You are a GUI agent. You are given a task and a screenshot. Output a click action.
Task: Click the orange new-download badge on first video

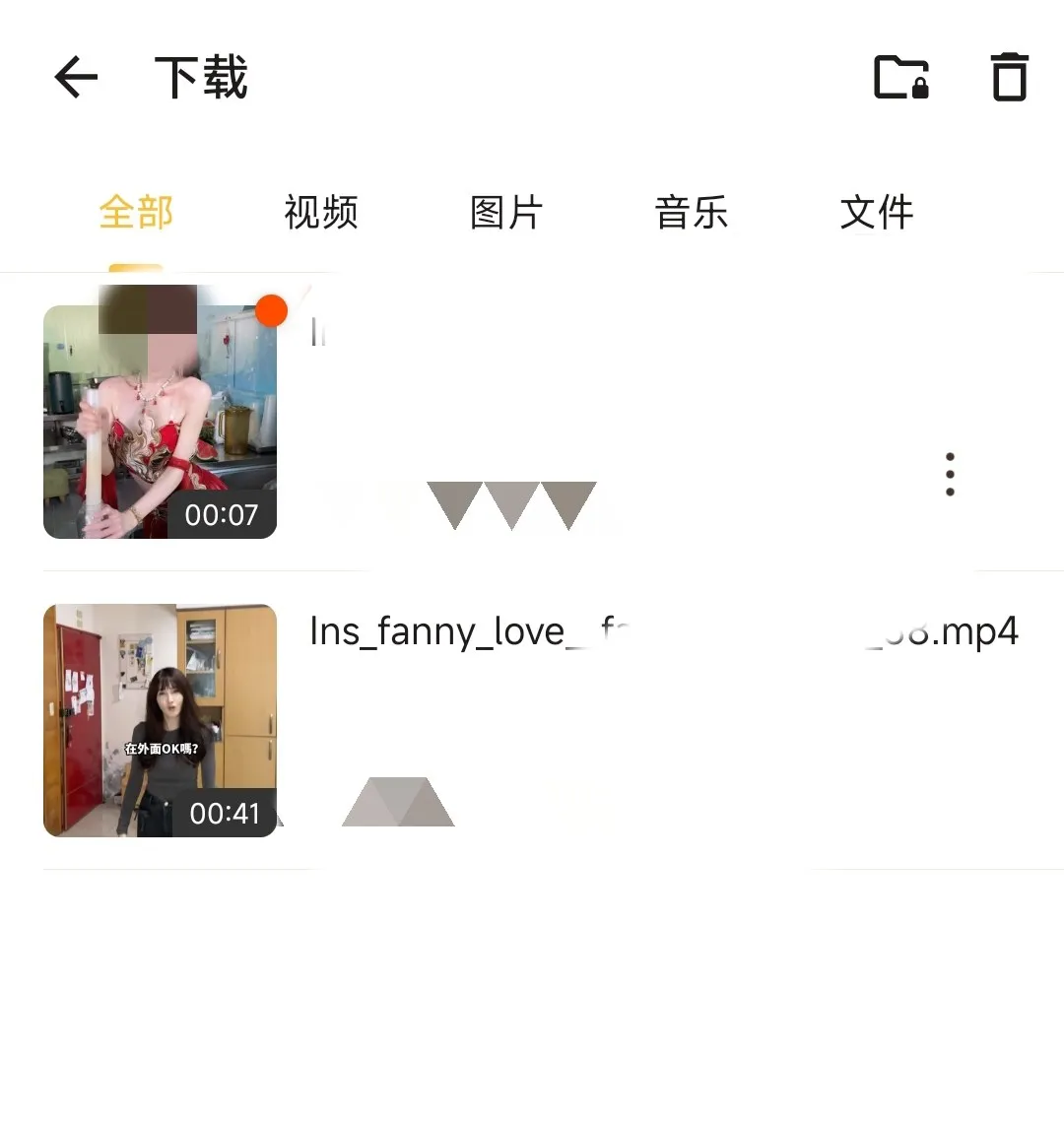point(271,309)
